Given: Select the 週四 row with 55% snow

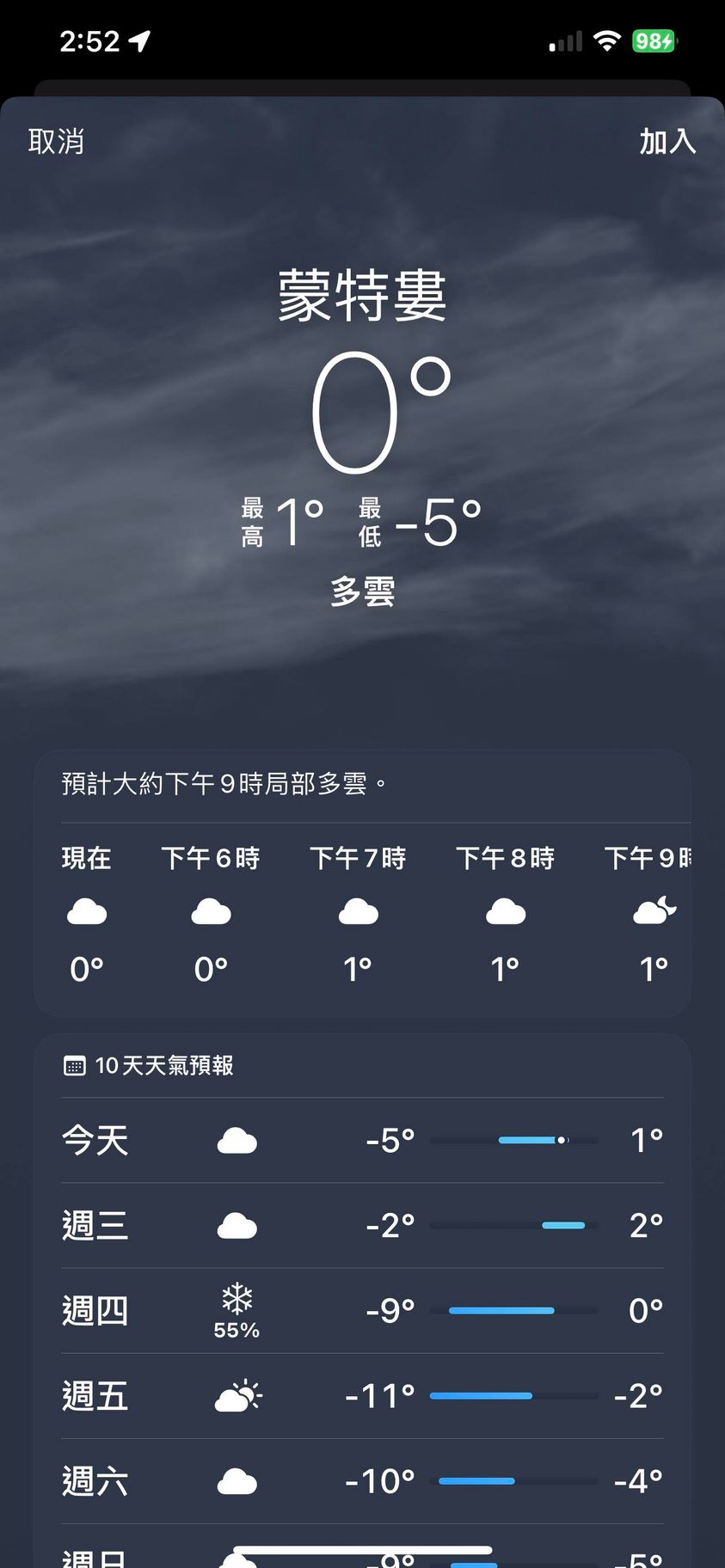Looking at the screenshot, I should pyautogui.click(x=361, y=1311).
